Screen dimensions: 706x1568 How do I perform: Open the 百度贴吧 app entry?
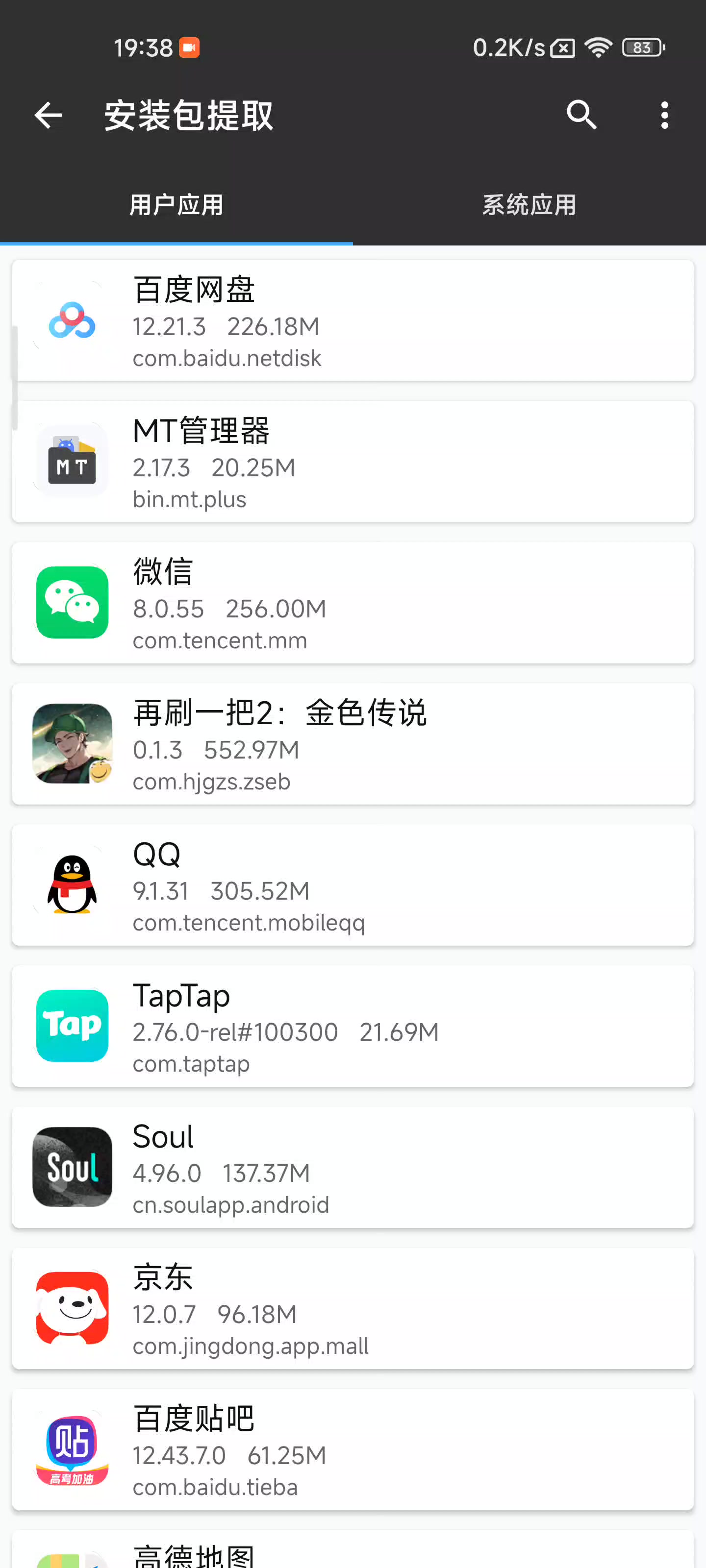click(353, 1449)
